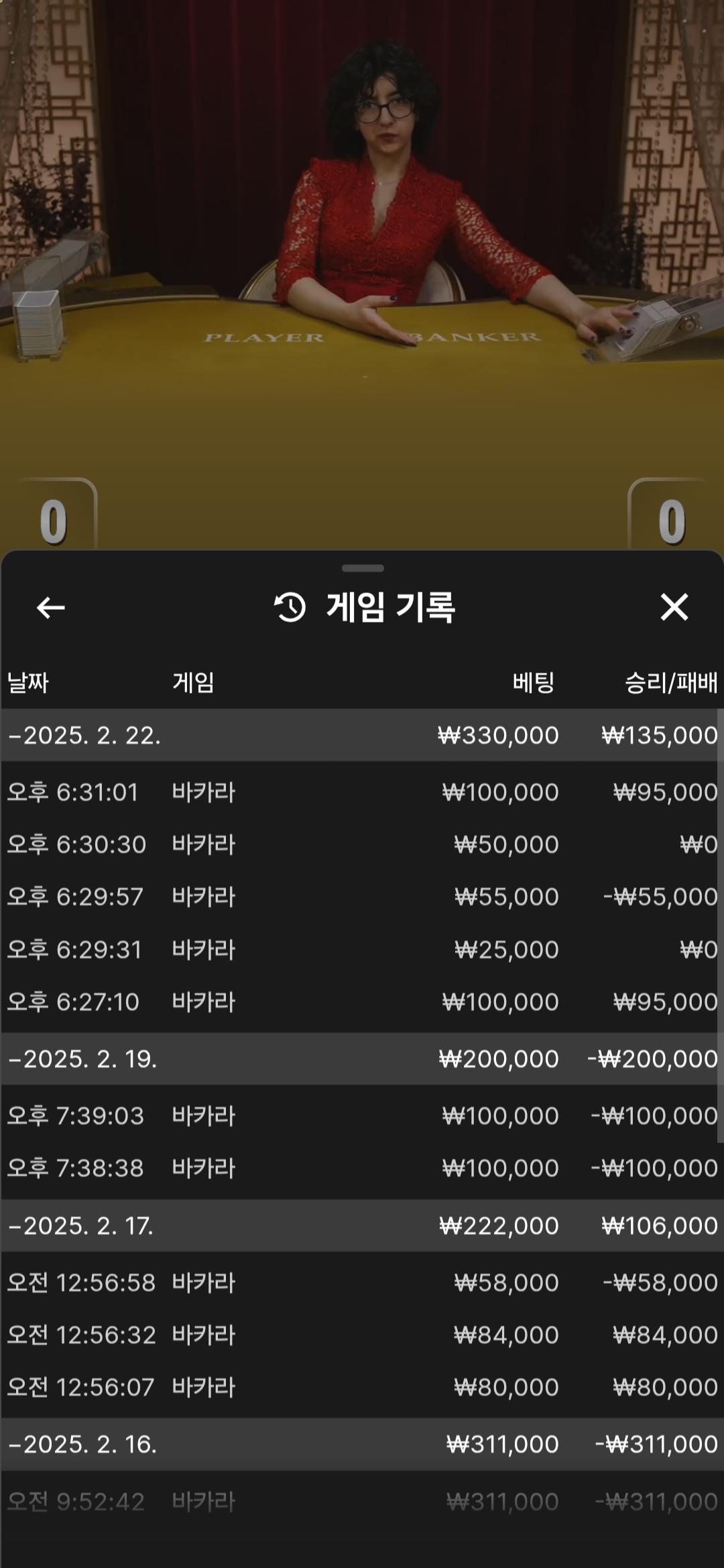
Task: Select the 오전 12:56:58 바카라 record
Action: (362, 1283)
